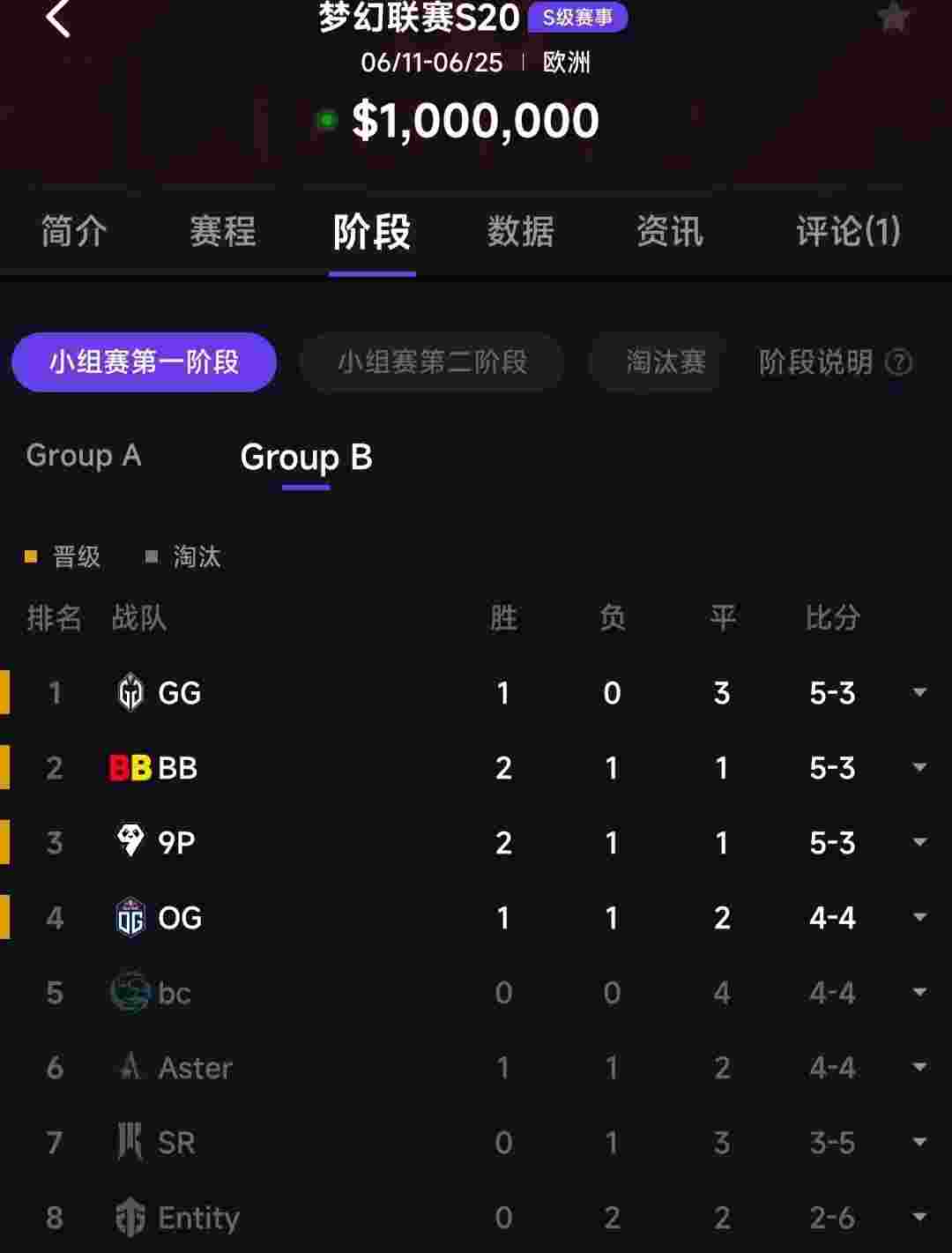Expand the OG team row
Screen dimensions: 952x1253
click(x=919, y=918)
